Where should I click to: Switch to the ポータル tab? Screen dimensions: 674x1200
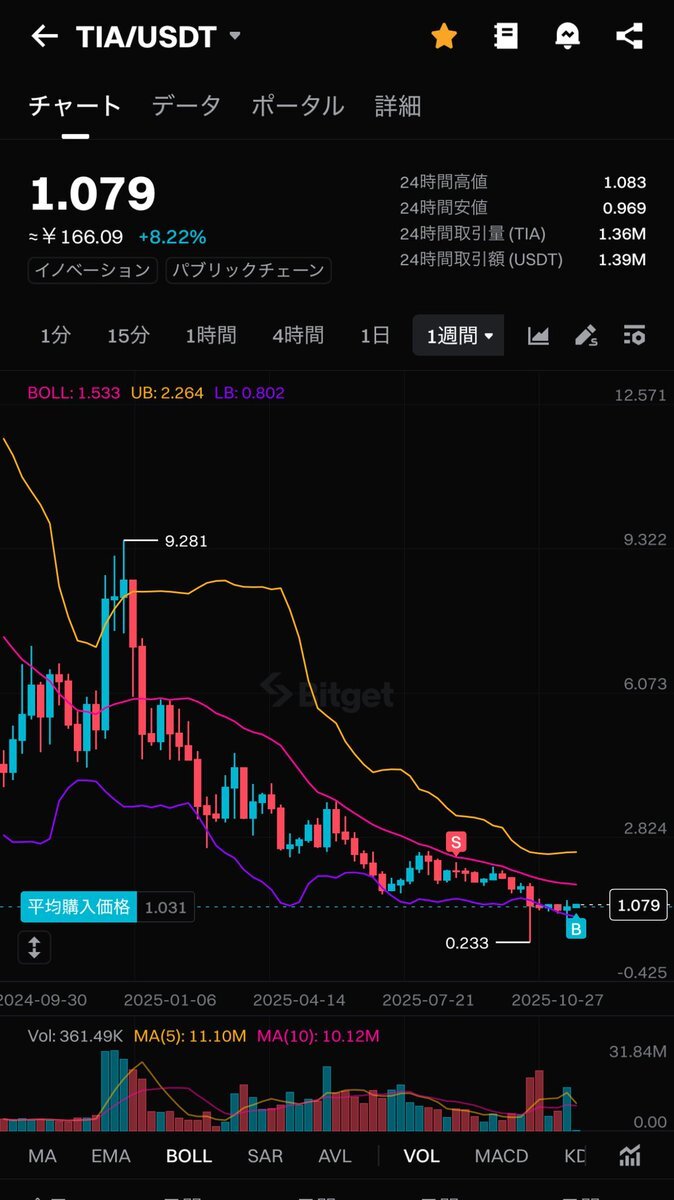click(297, 105)
